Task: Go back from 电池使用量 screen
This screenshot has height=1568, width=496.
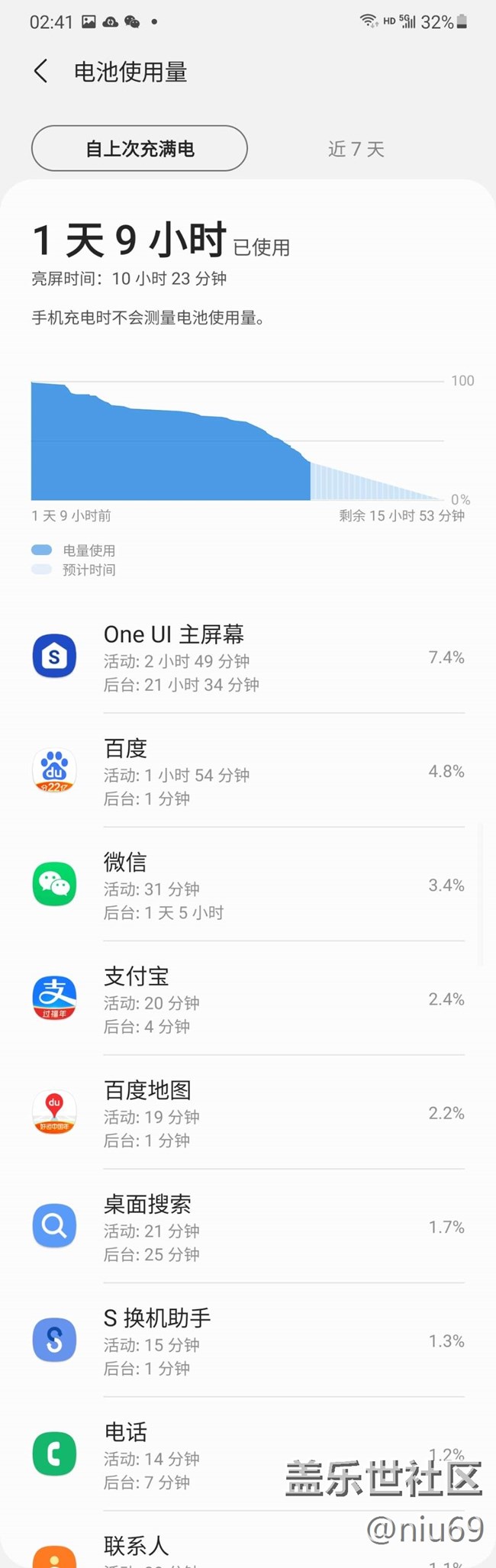Action: click(x=41, y=72)
